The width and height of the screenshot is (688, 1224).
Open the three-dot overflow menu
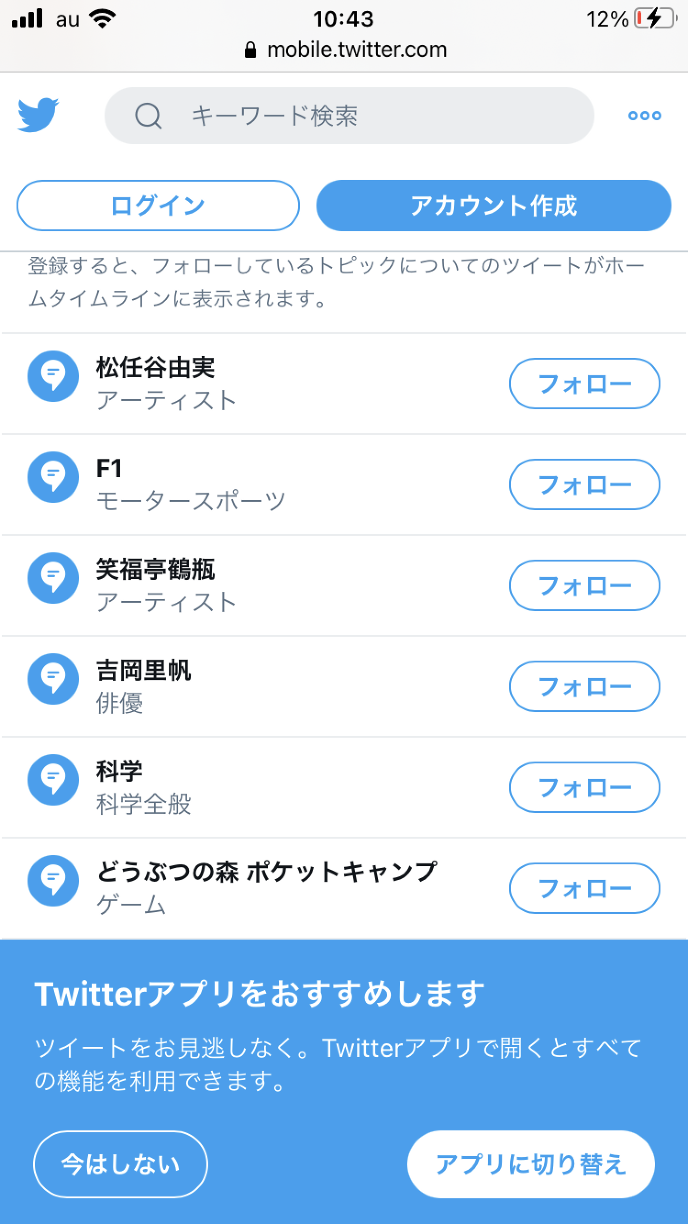coord(644,116)
